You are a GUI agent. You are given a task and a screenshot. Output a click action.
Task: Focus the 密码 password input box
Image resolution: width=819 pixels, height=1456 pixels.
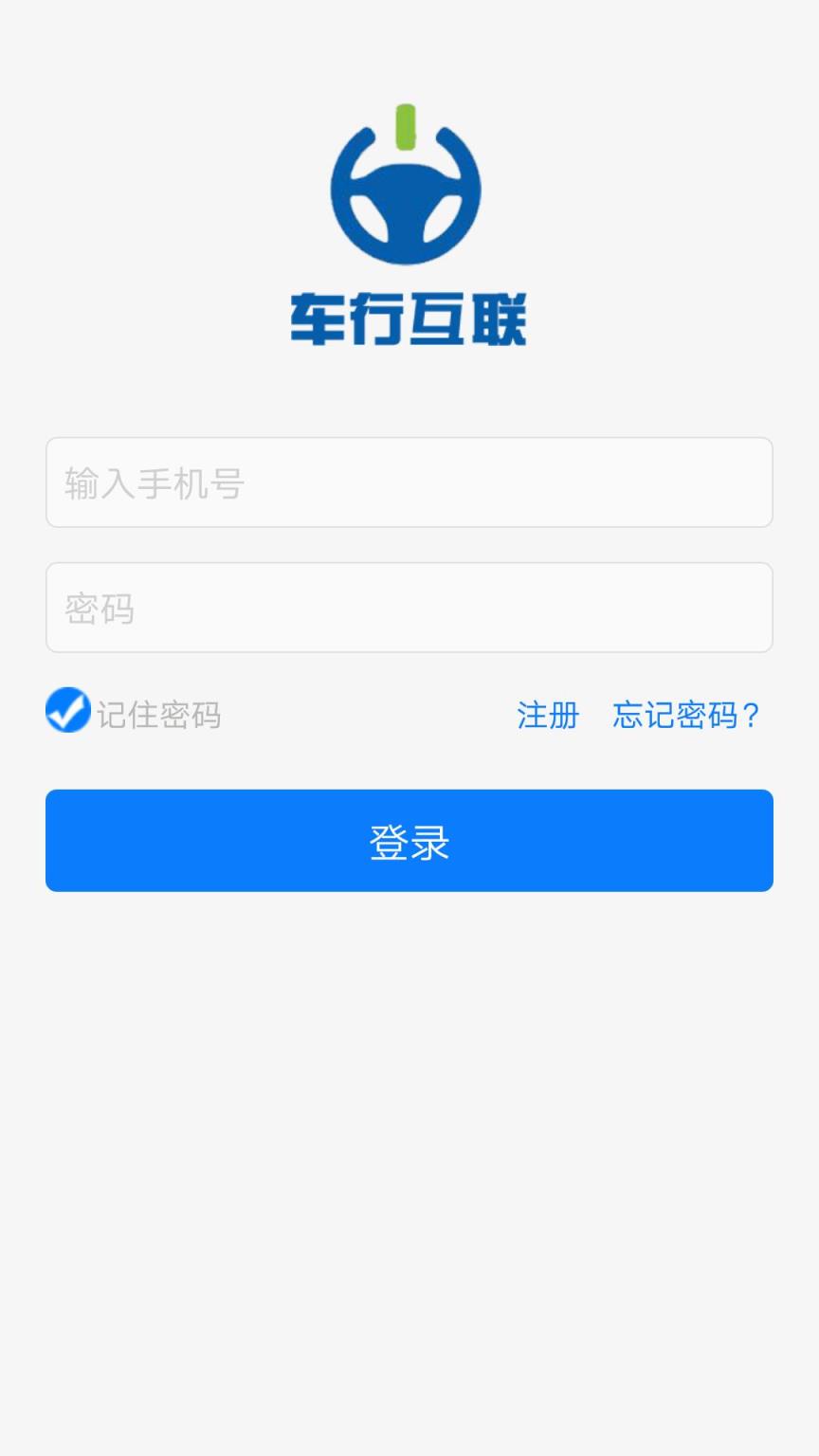[408, 608]
